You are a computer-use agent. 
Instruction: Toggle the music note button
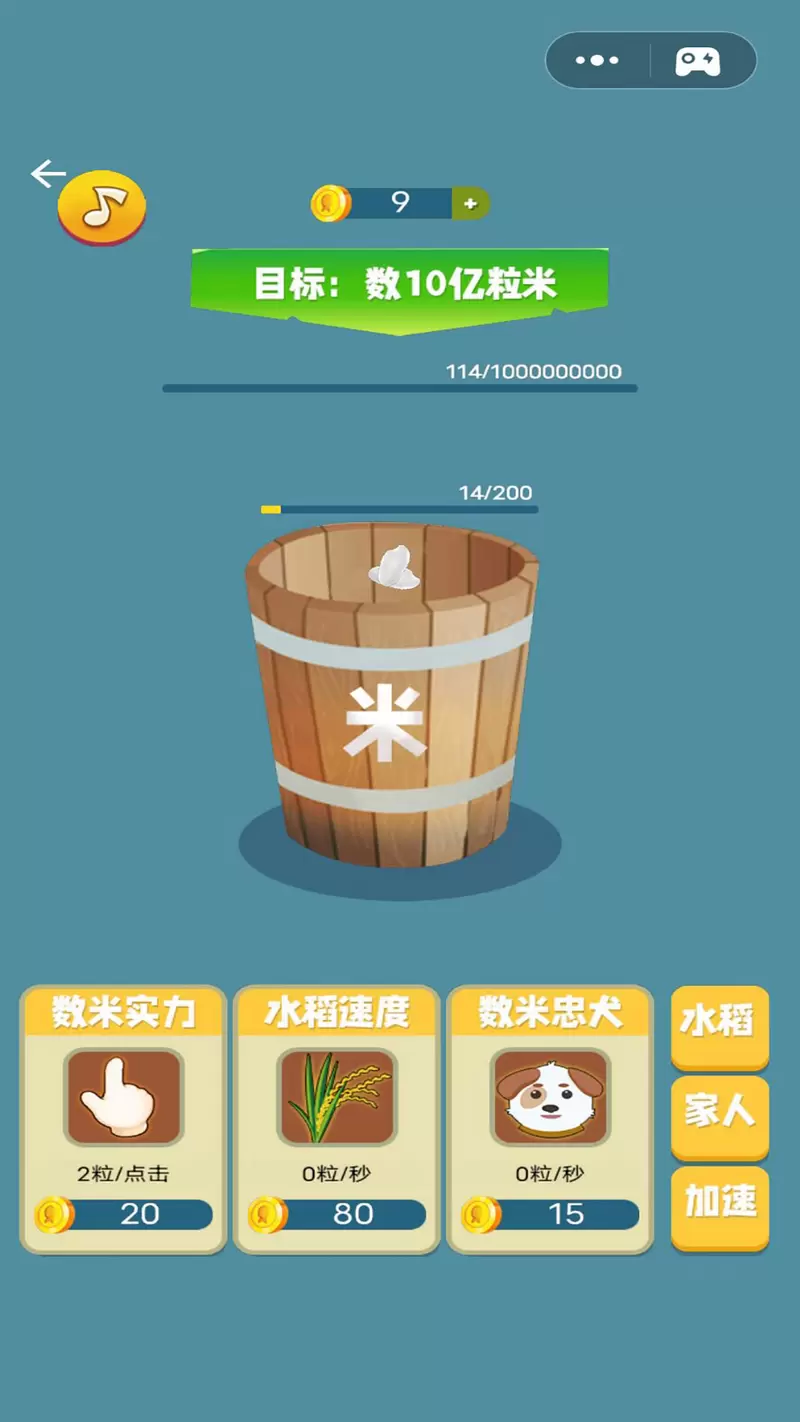102,208
